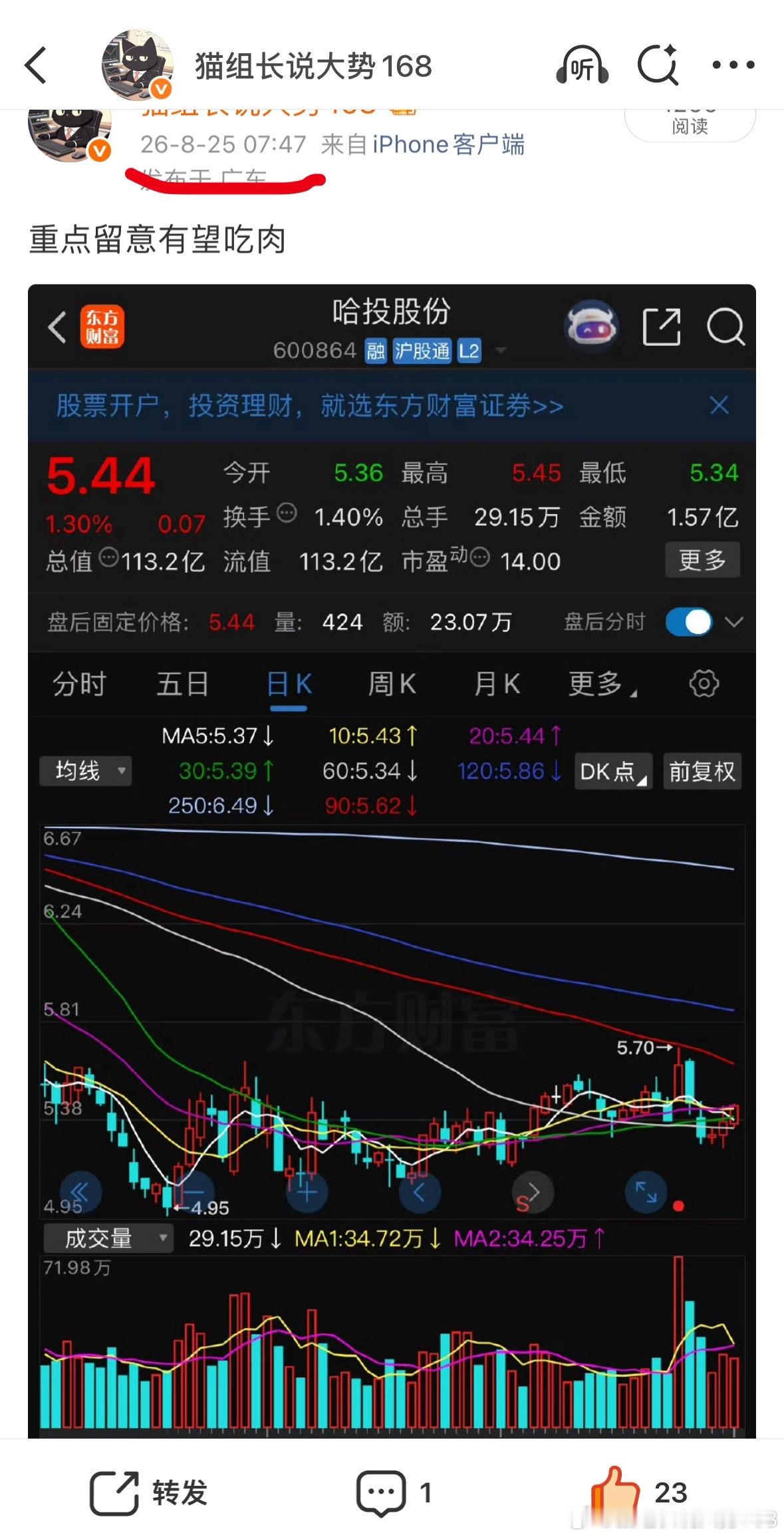This screenshot has height=1537, width=784.
Task: Like this post with the thumbs-up
Action: pos(638,1492)
